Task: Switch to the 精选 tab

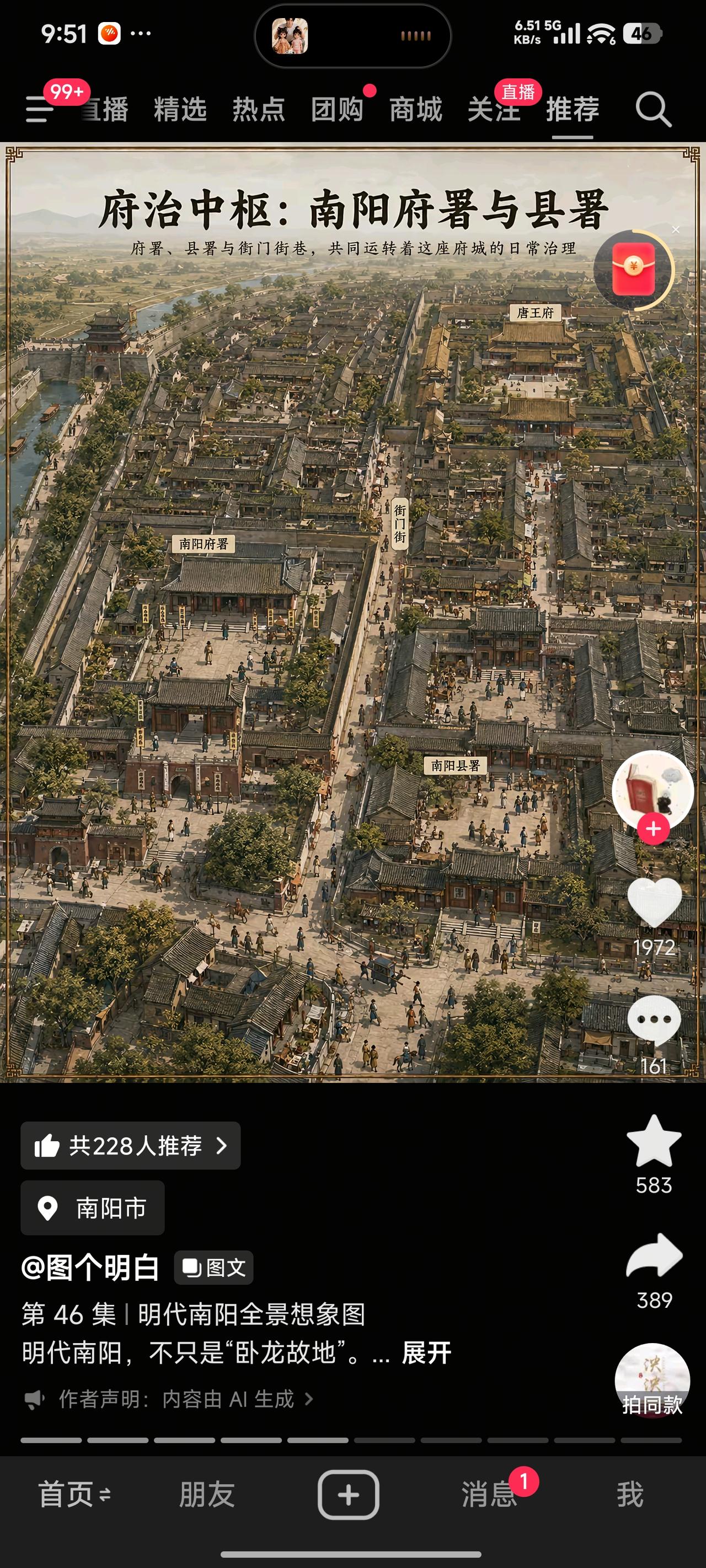Action: coord(180,110)
